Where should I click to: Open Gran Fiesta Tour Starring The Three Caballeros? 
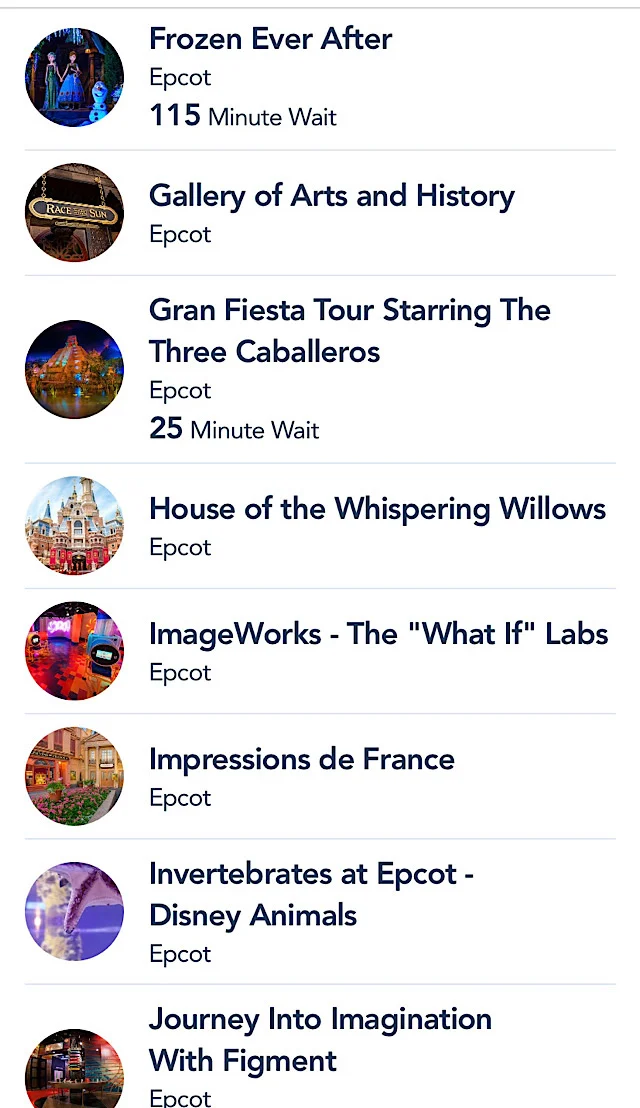point(320,370)
